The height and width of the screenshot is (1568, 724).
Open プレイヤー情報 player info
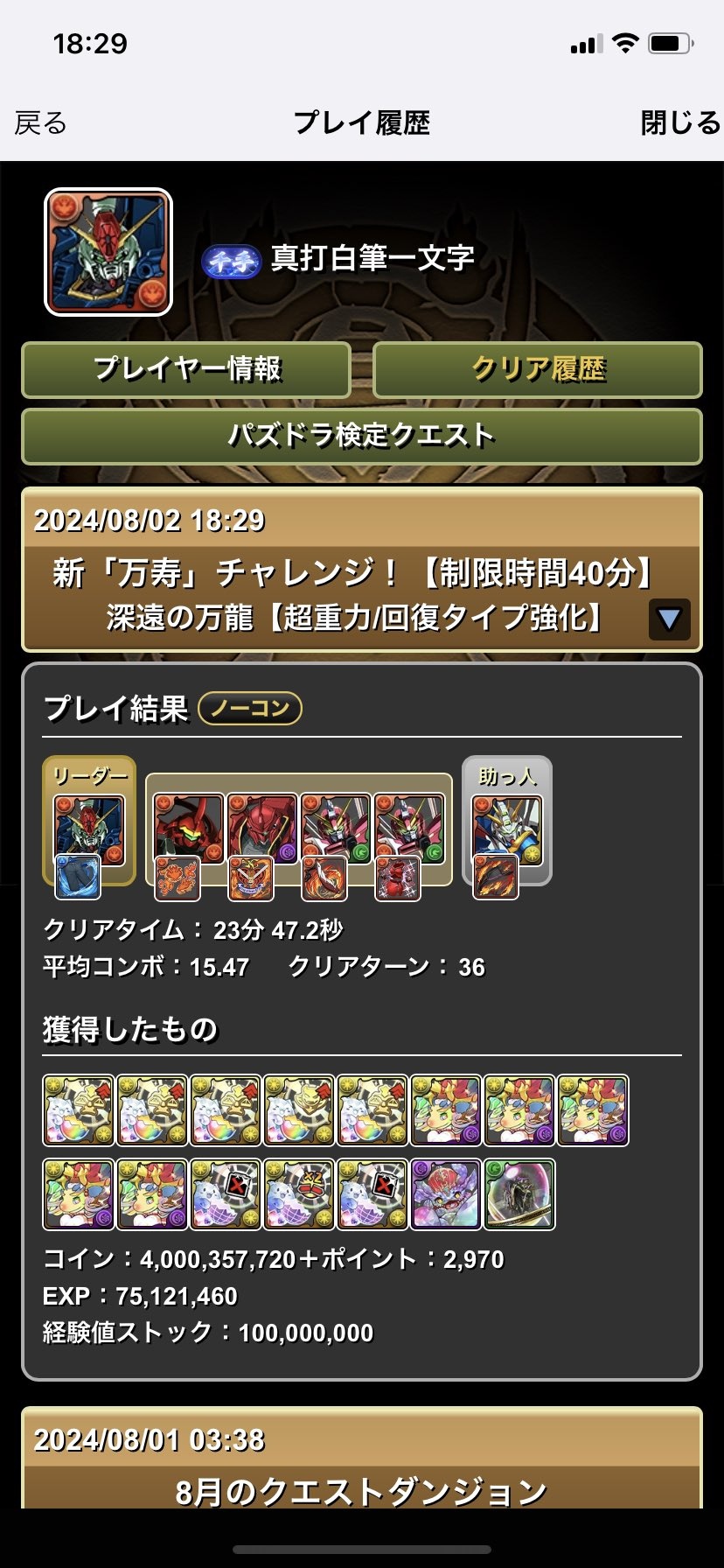point(186,369)
